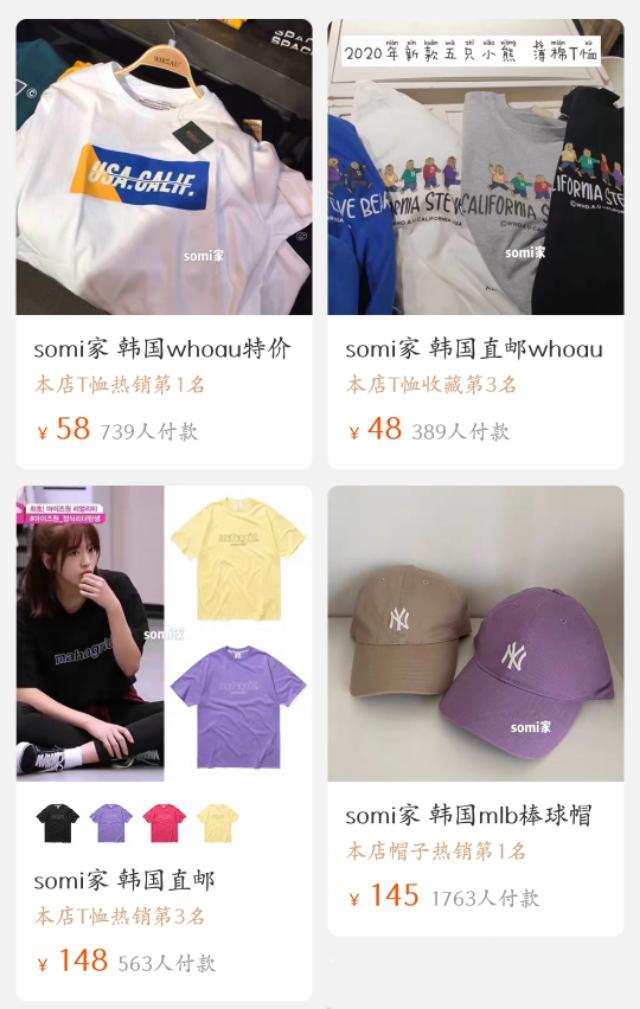Image resolution: width=640 pixels, height=1009 pixels.
Task: Pick the pink T-shirt variant swatch
Action: click(x=164, y=822)
